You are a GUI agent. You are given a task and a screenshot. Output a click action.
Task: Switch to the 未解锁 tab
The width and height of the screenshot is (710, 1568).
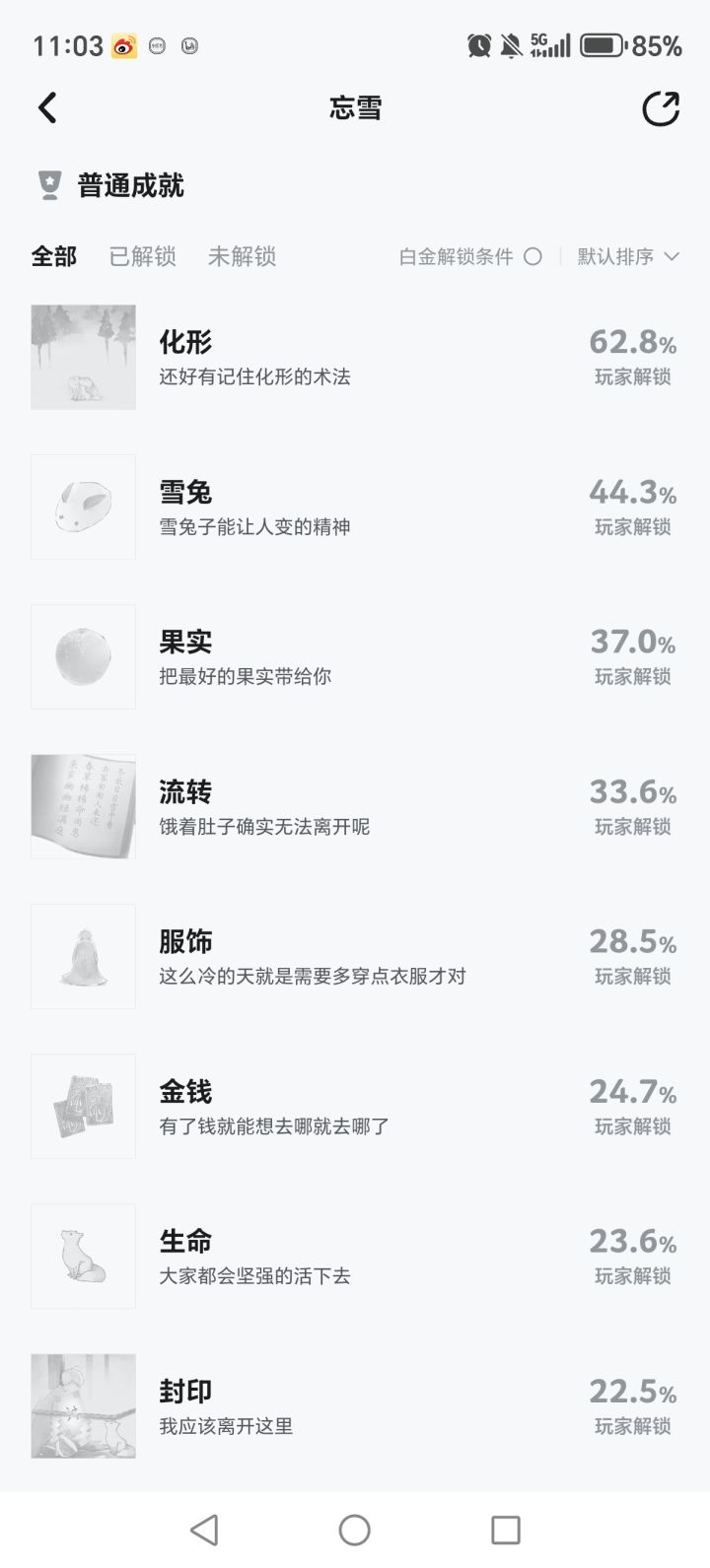242,256
